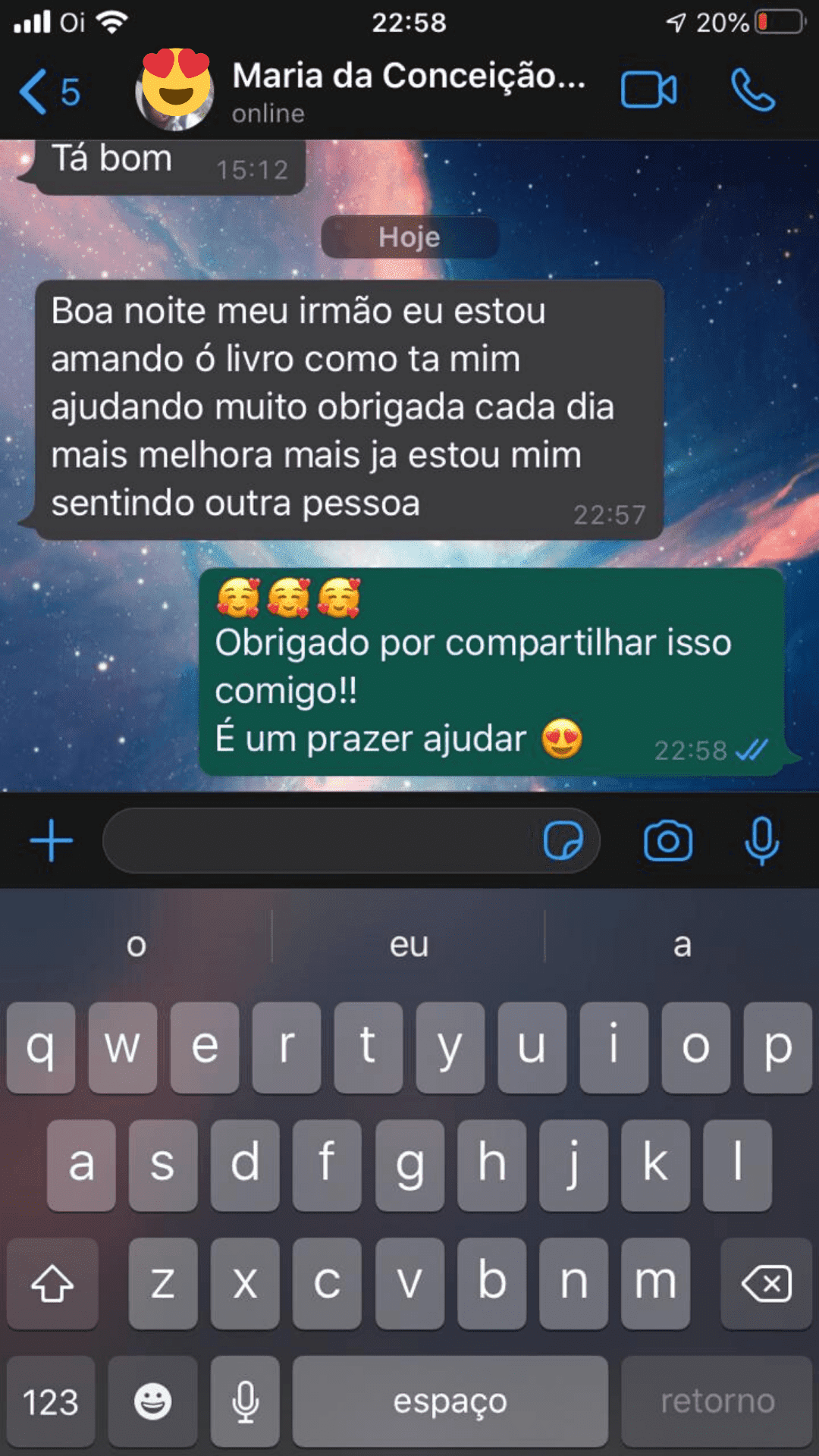Start a video call with Maria da Conceição
Screen dimensions: 819x1456
(651, 89)
